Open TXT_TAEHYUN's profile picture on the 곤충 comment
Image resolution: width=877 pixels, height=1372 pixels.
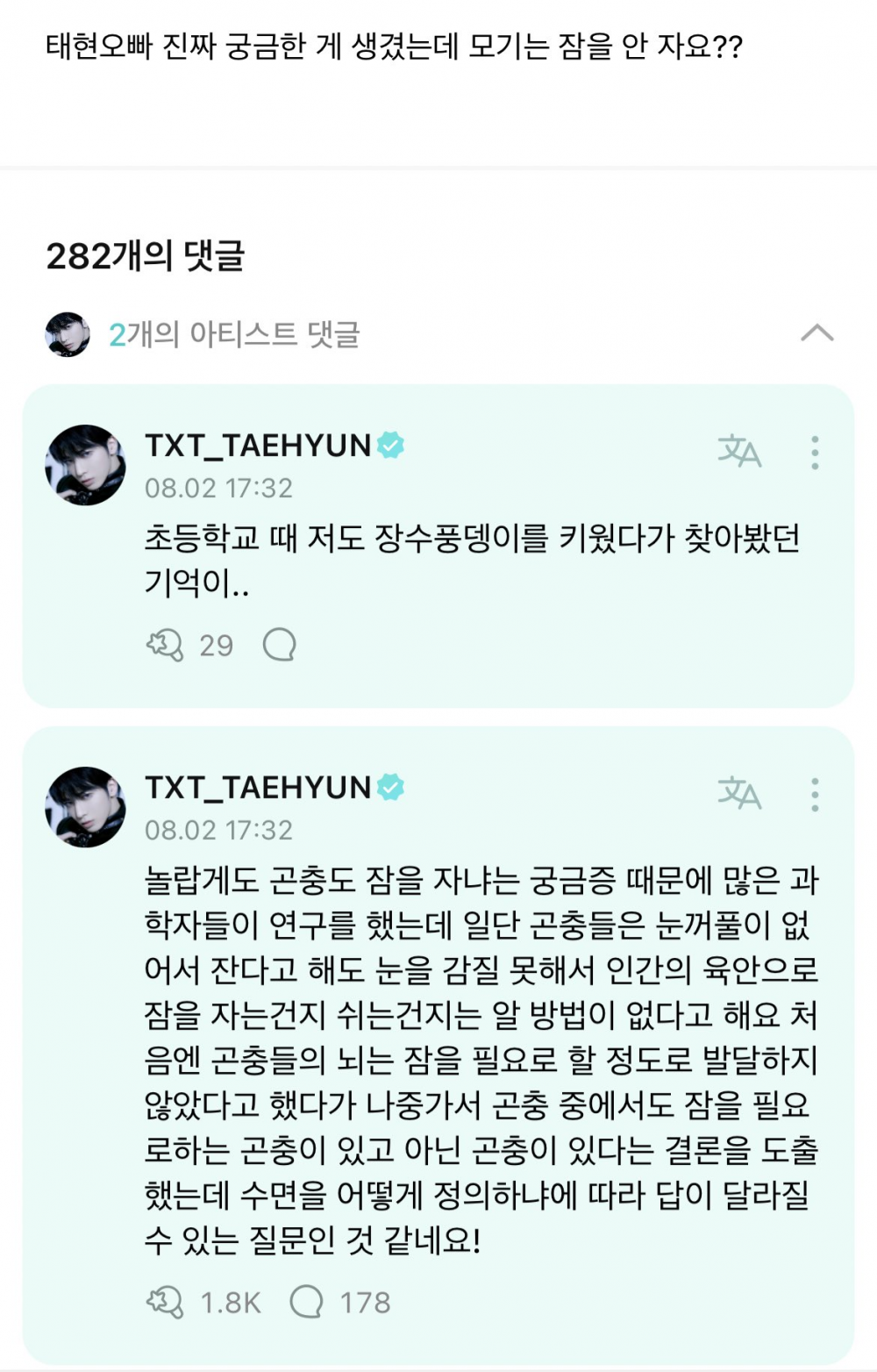(x=85, y=807)
